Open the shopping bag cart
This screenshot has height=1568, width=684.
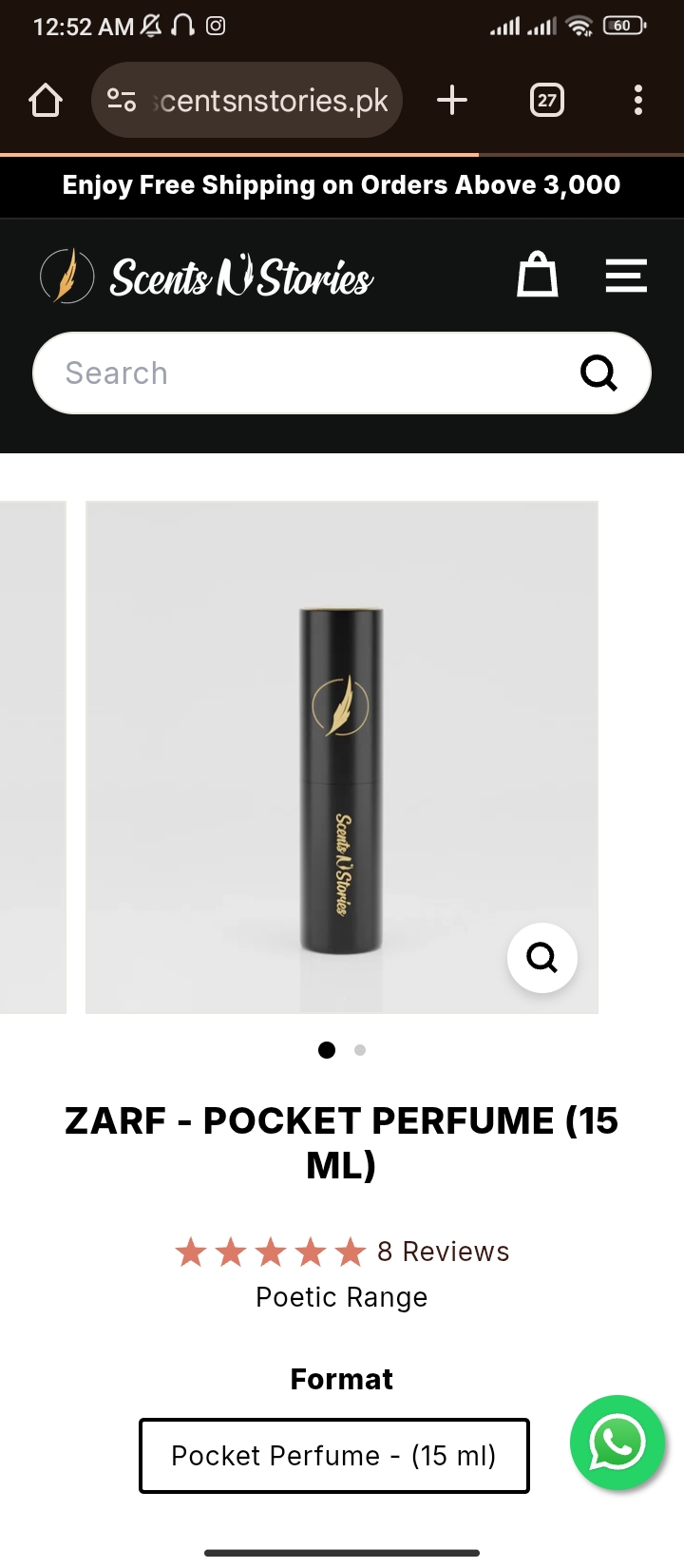[537, 276]
